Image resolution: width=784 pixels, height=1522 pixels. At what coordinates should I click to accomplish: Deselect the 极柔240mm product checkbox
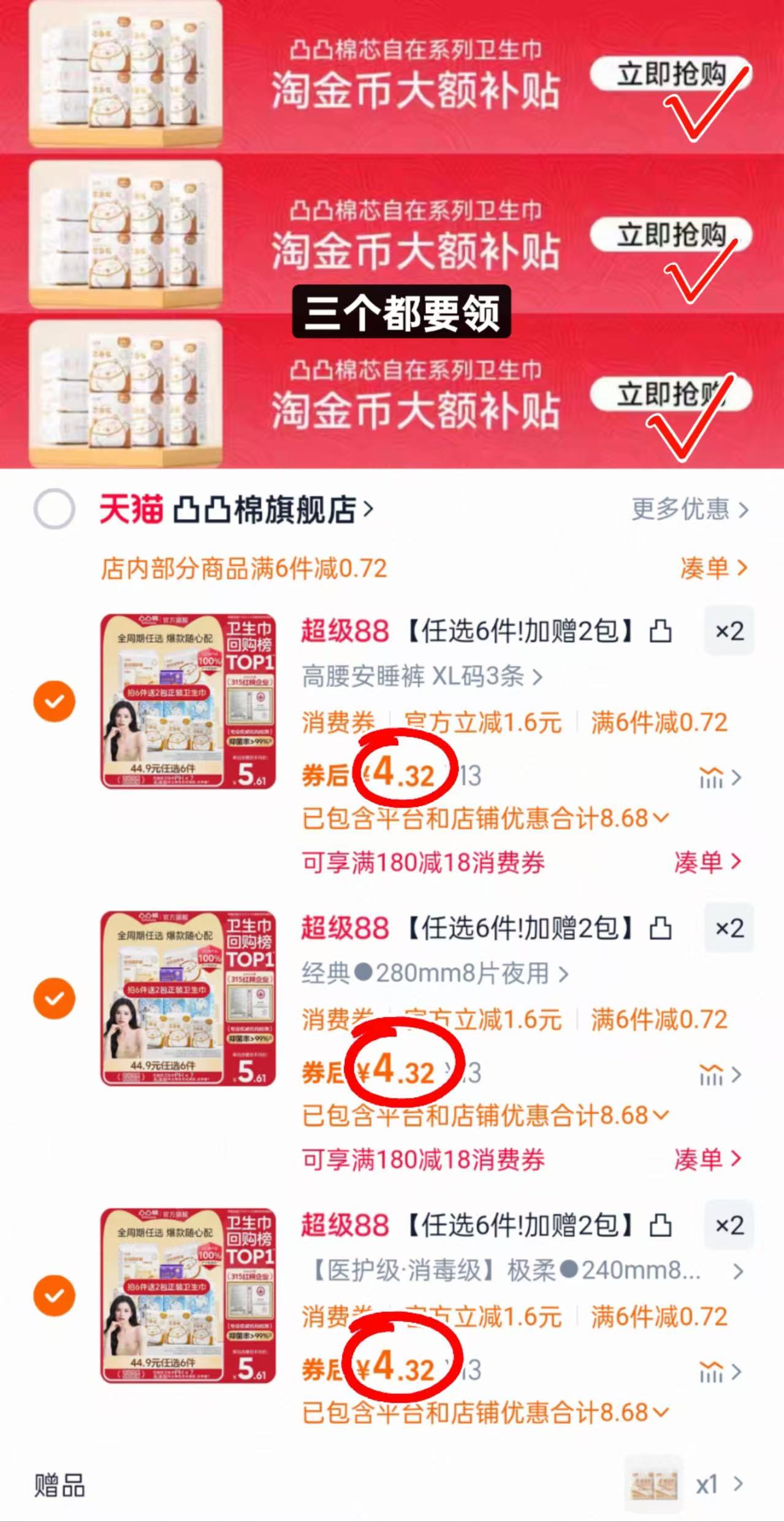pos(56,1294)
